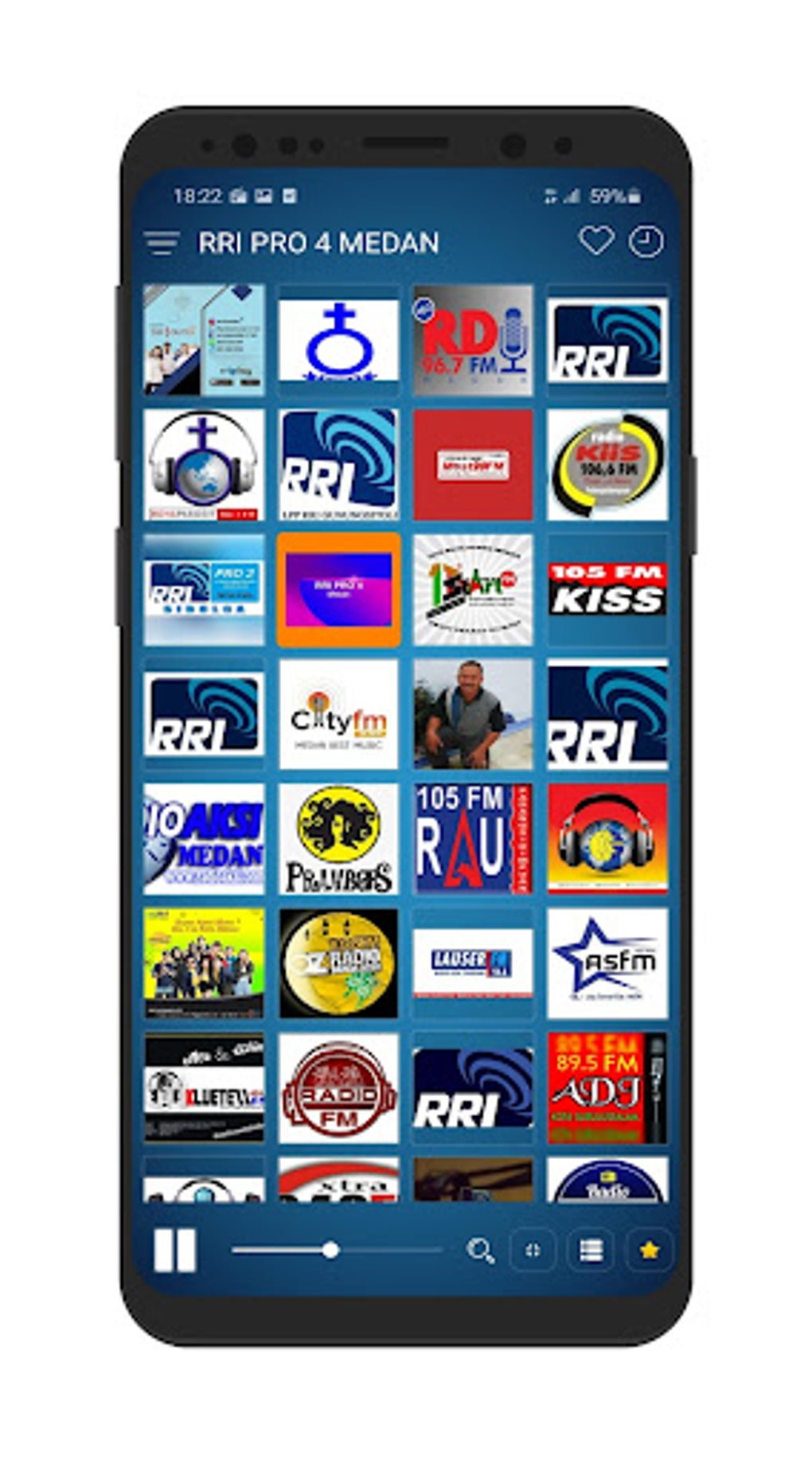
Task: Select RAU 105 FM station
Action: [474, 838]
